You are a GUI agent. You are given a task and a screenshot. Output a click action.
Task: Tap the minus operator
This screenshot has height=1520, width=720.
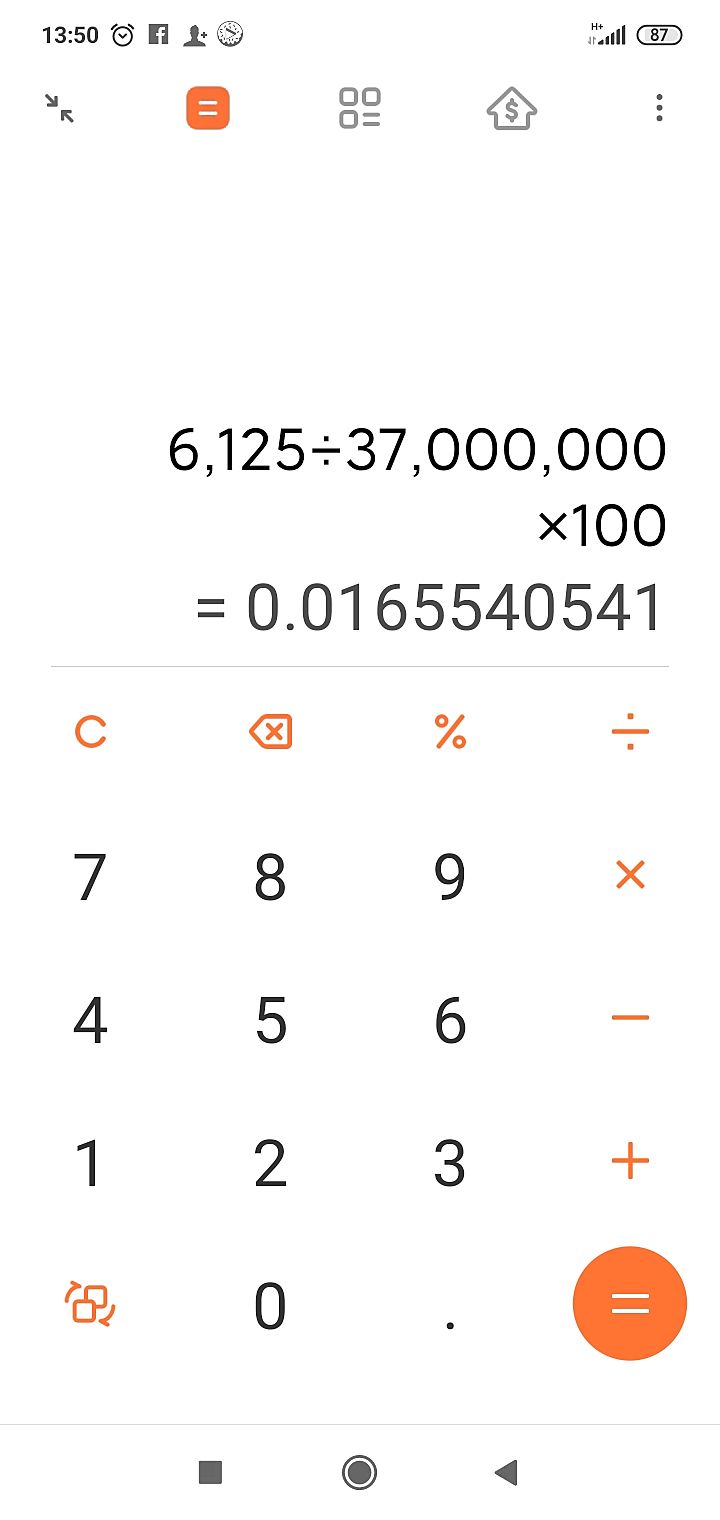630,1018
